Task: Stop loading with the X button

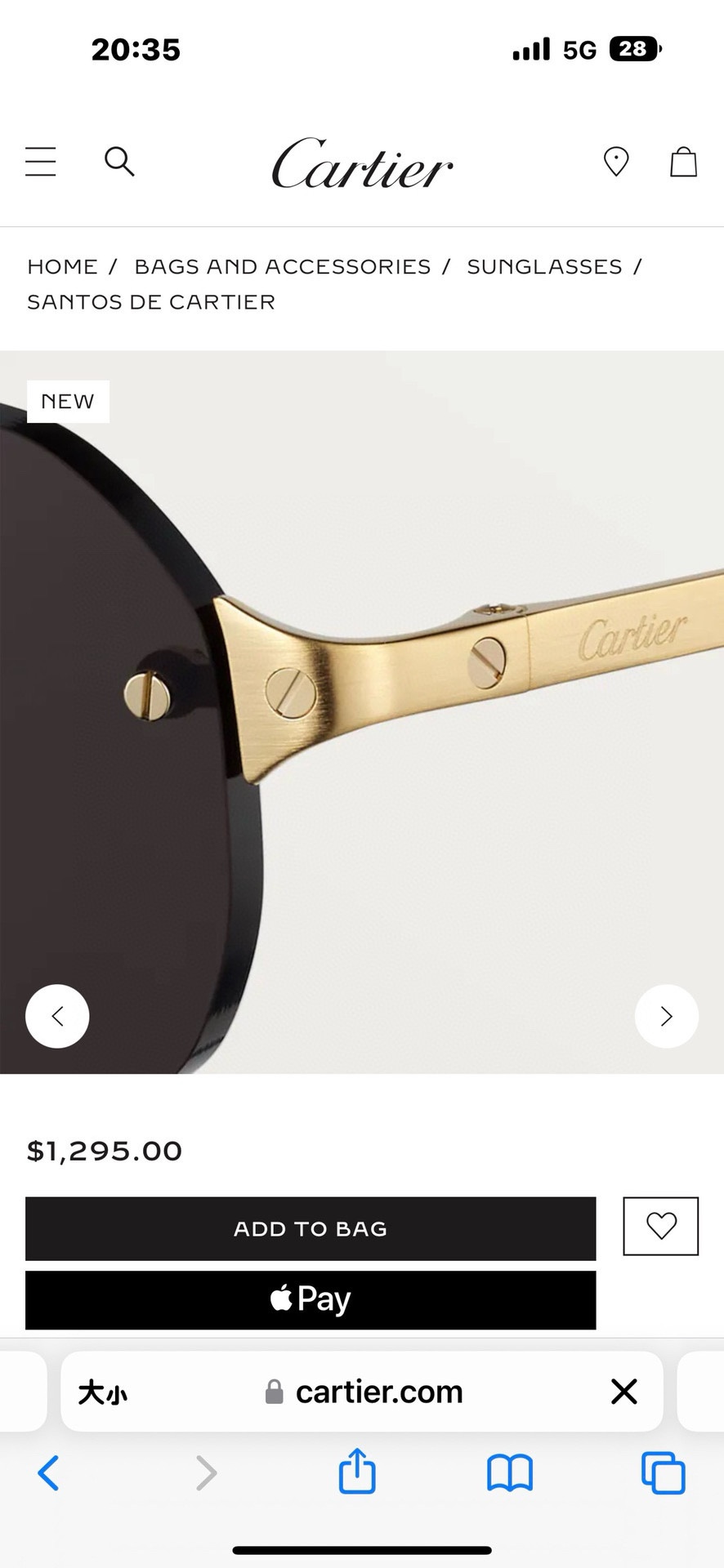Action: coord(623,1392)
